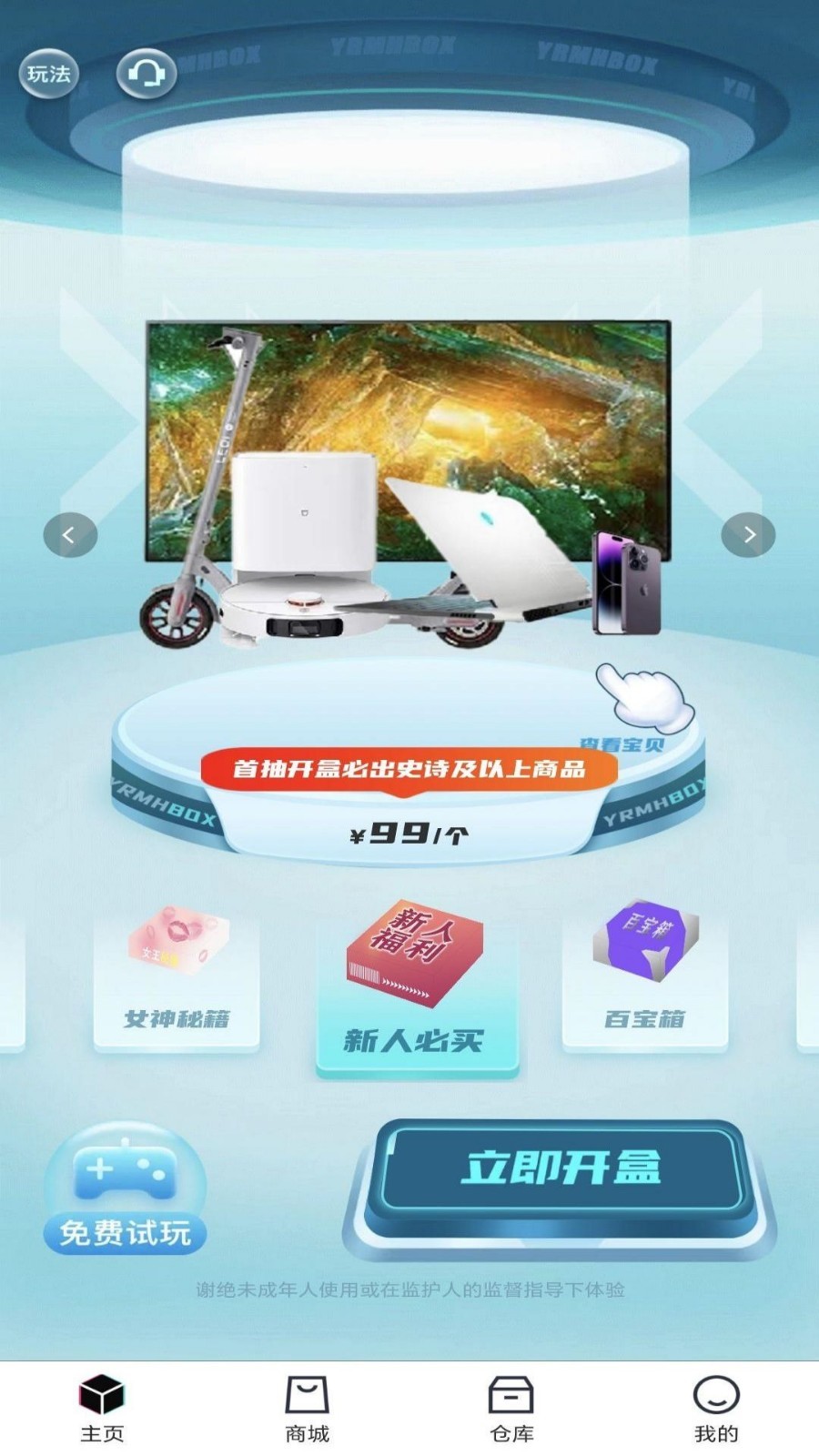
Task: Switch to the 我的 tab
Action: (x=716, y=1408)
